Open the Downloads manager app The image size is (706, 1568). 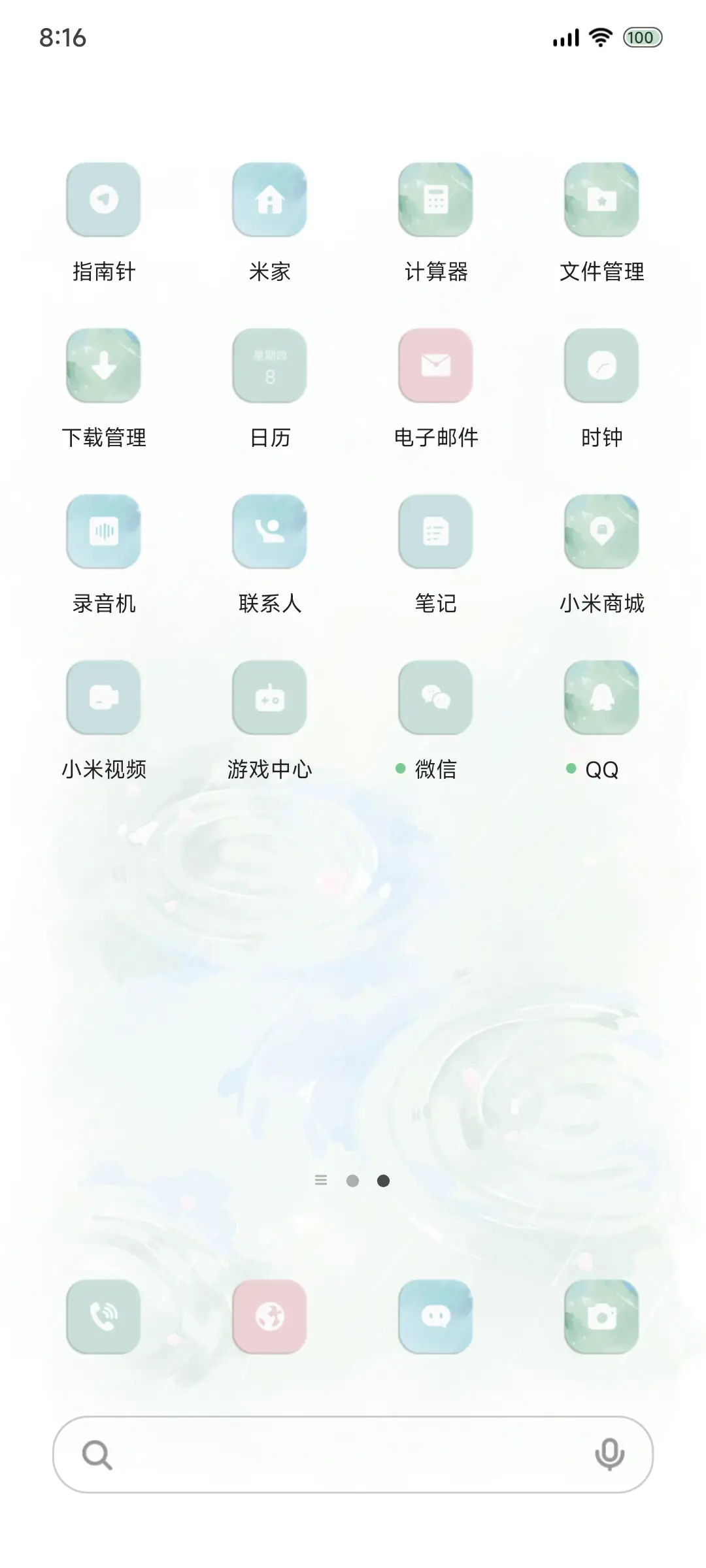click(103, 366)
